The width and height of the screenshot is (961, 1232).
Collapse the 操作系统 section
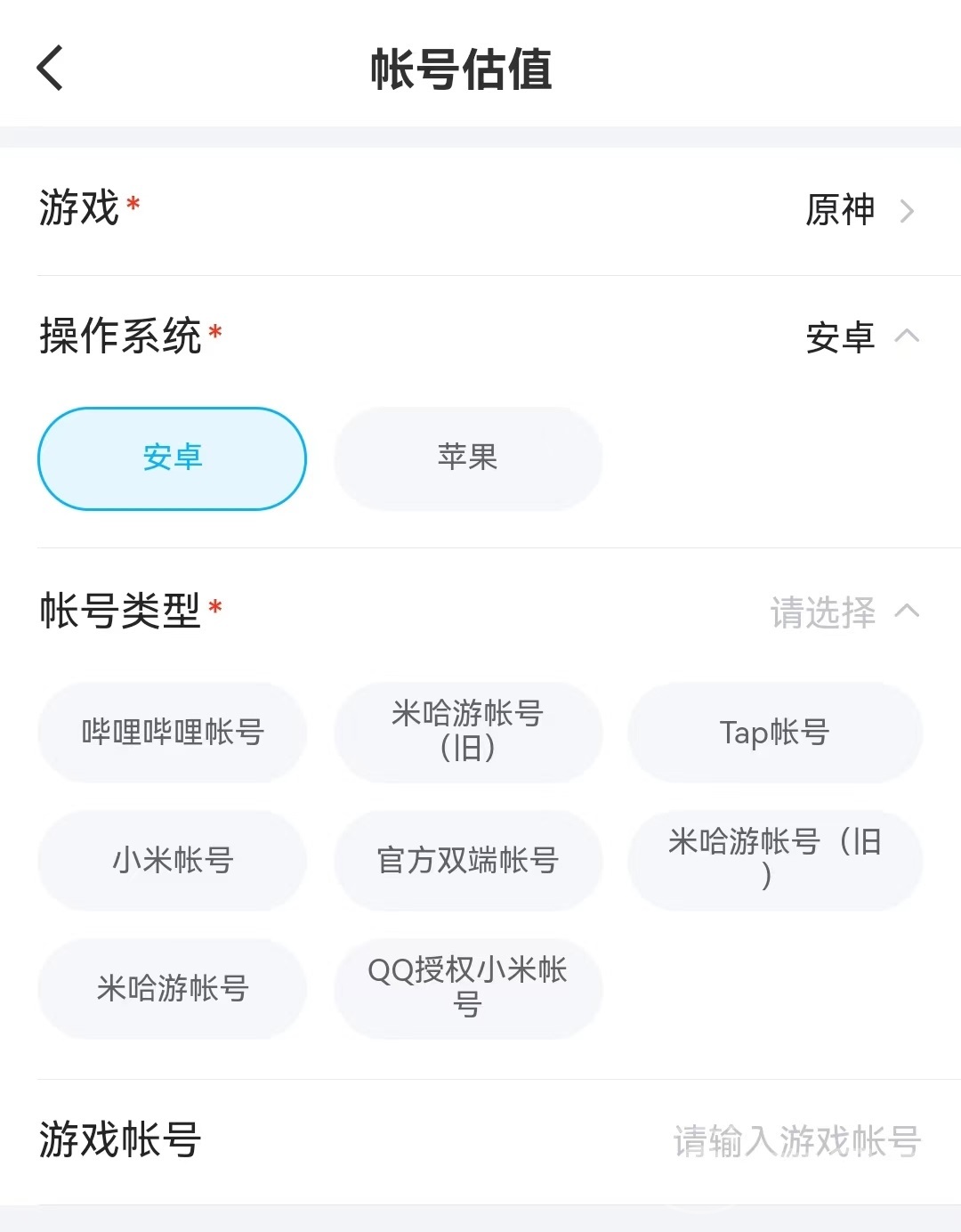point(906,336)
